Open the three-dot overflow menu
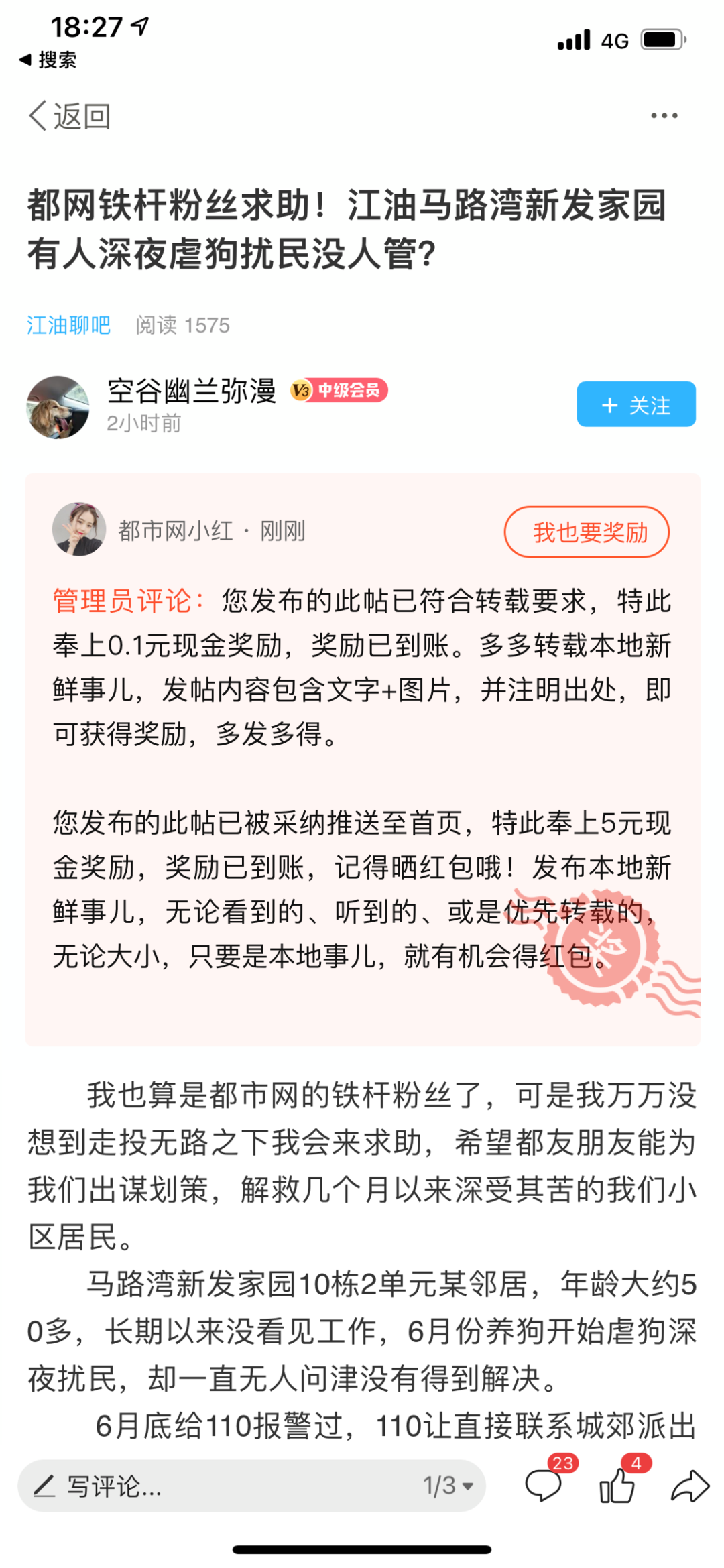The height and width of the screenshot is (1568, 724). [x=664, y=116]
